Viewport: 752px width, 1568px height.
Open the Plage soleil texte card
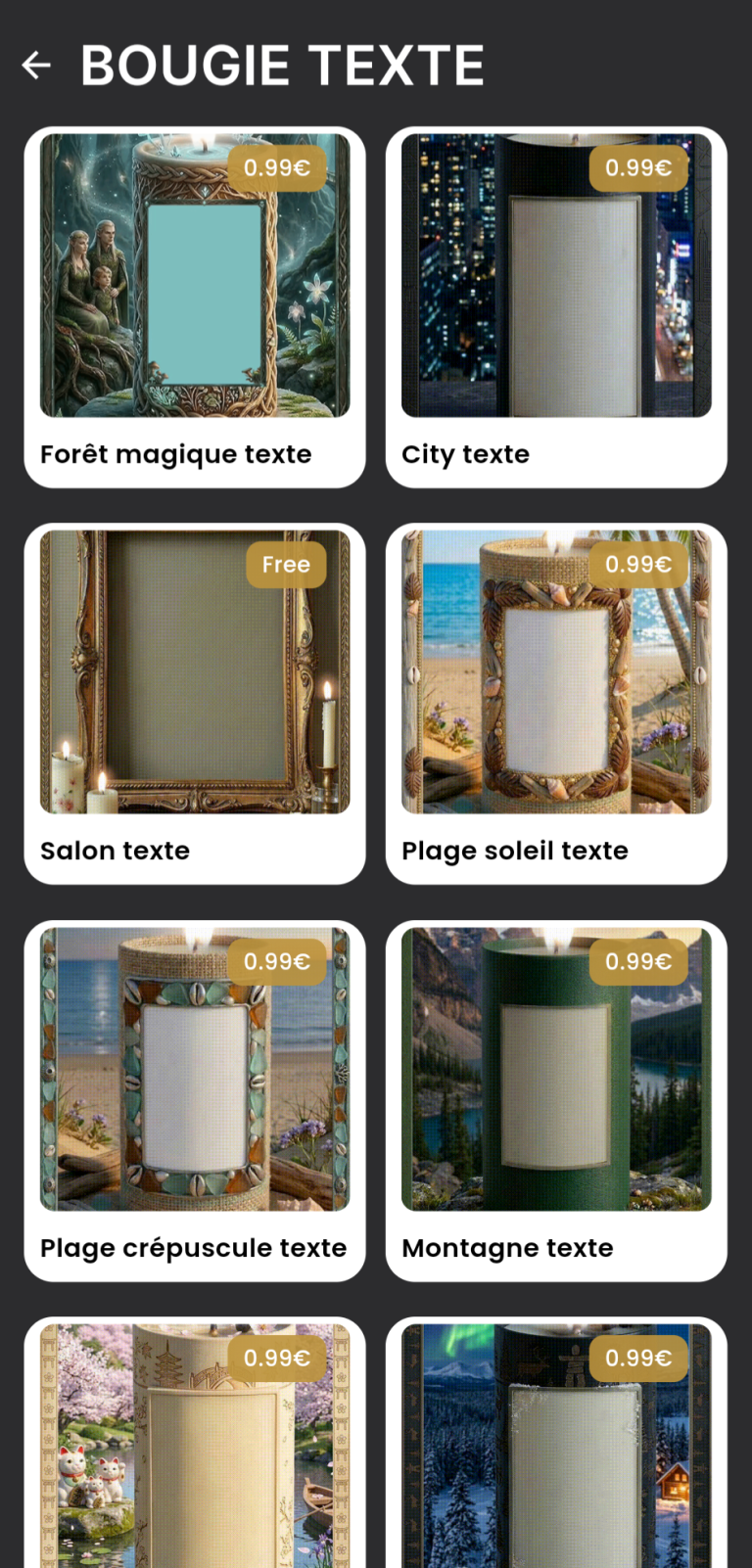point(556,703)
